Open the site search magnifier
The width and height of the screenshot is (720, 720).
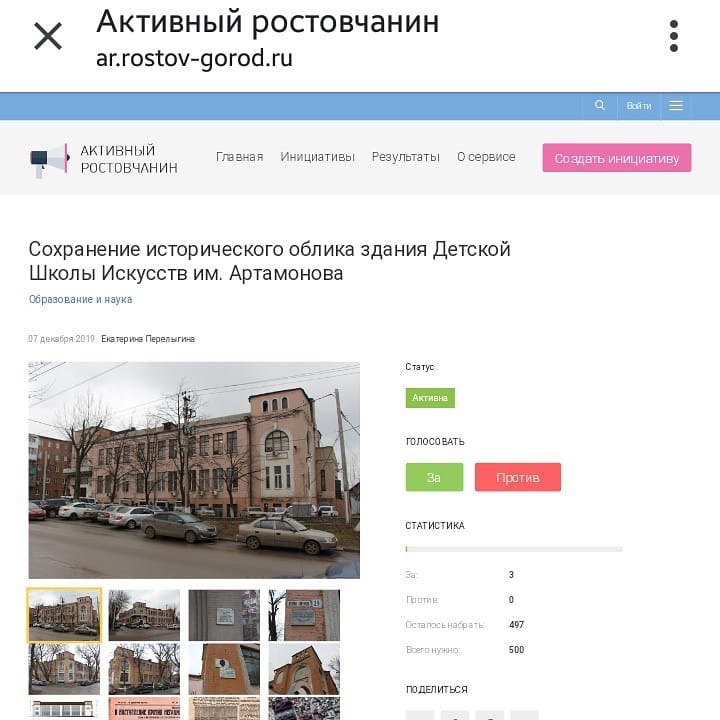(600, 105)
